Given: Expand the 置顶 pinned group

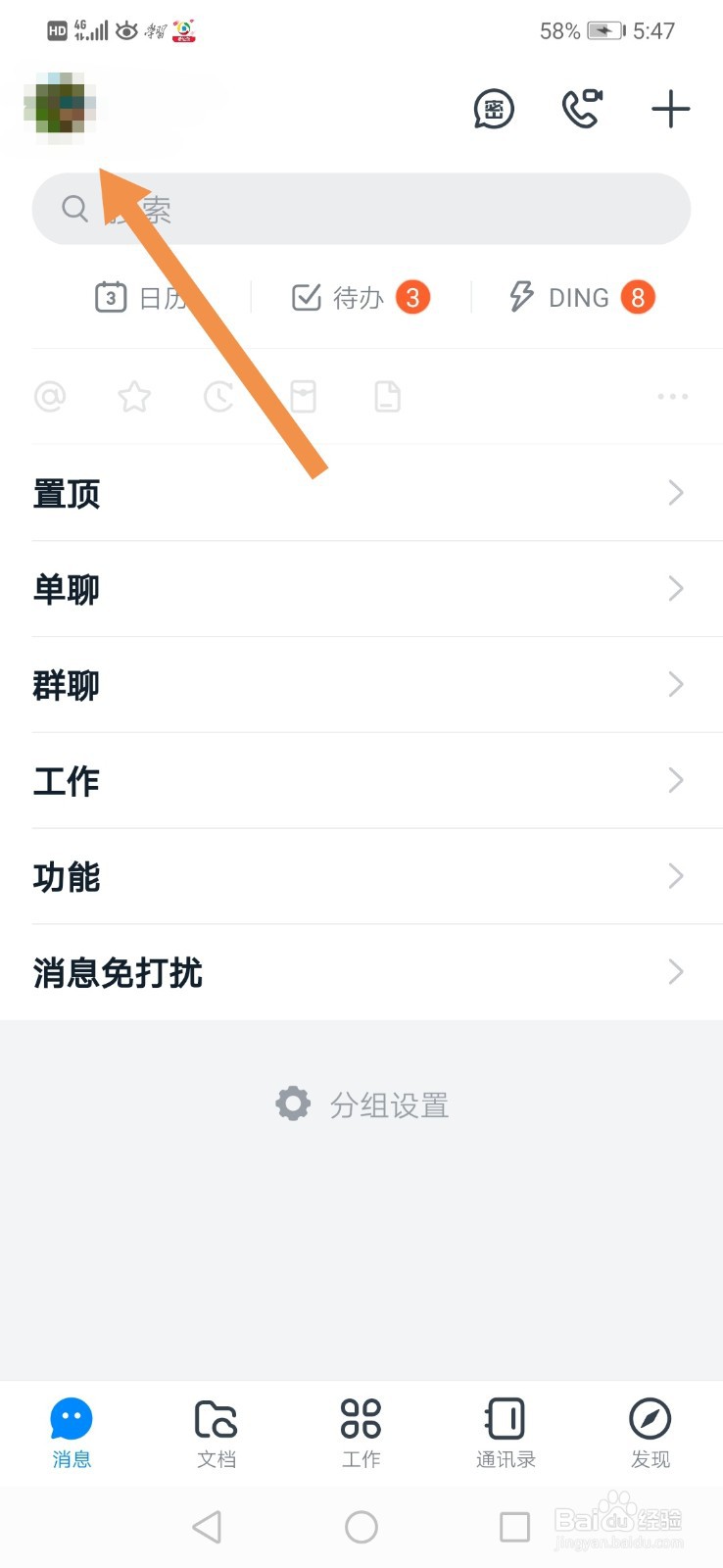Looking at the screenshot, I should pos(361,493).
